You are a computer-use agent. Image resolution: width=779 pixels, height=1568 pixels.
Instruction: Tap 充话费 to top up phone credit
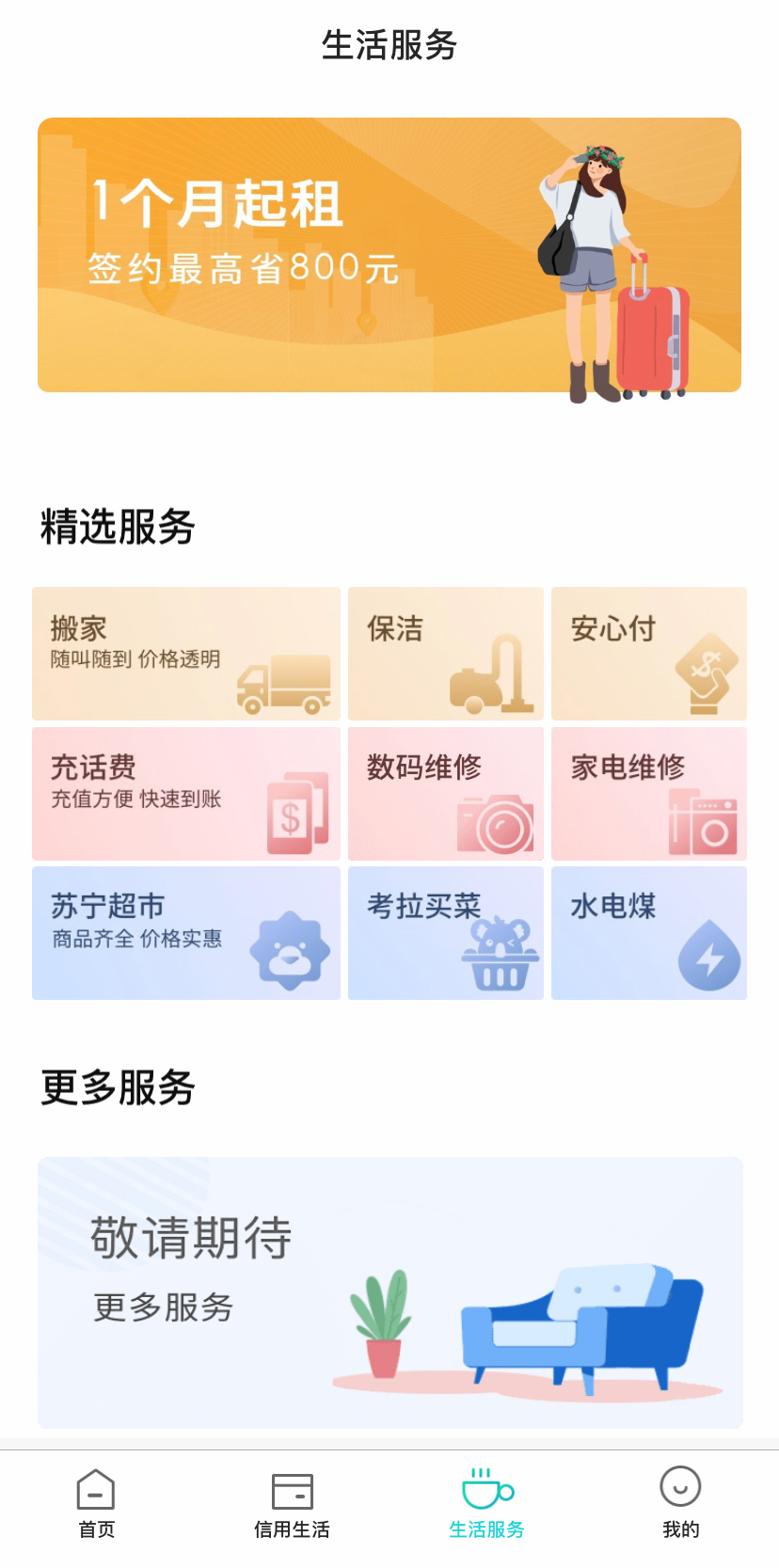pyautogui.click(x=186, y=793)
